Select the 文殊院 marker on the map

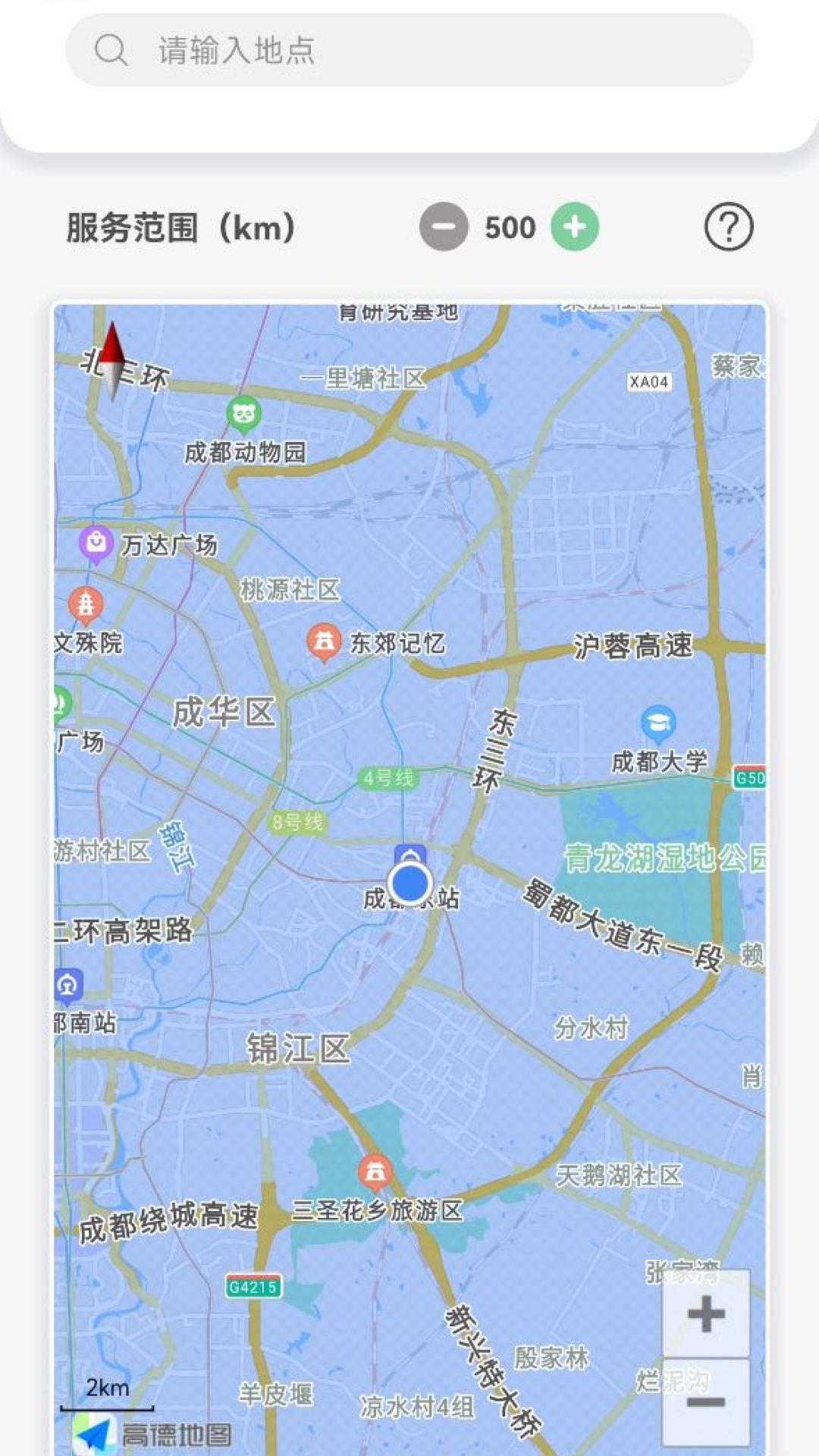click(86, 605)
